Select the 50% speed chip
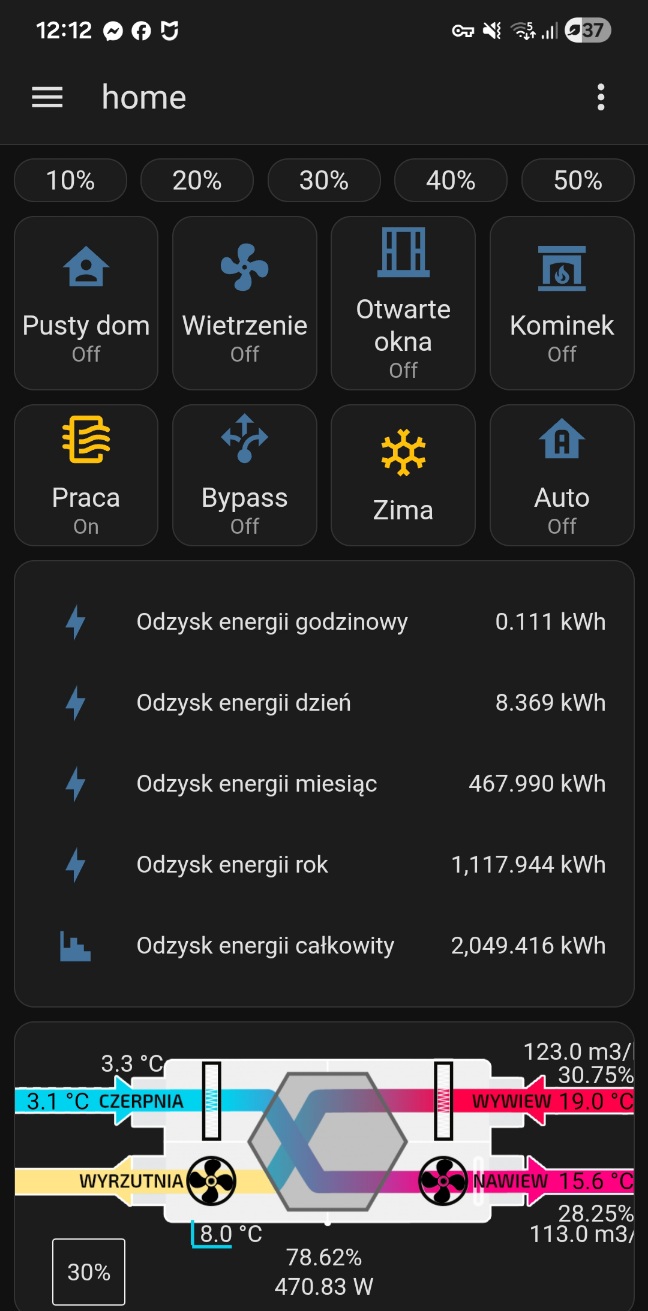Screen dimensions: 648x1311 click(x=578, y=181)
